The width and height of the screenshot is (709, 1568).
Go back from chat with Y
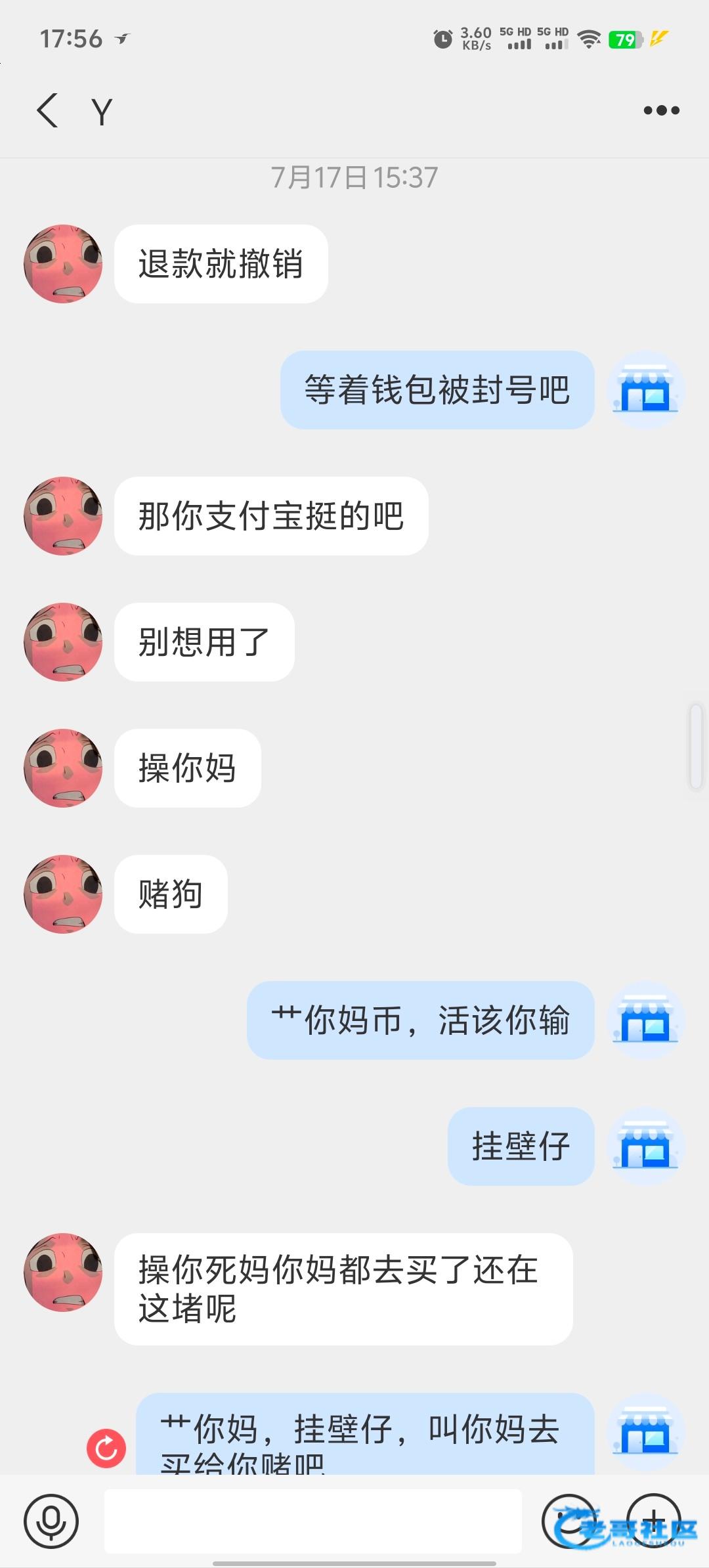[x=48, y=110]
